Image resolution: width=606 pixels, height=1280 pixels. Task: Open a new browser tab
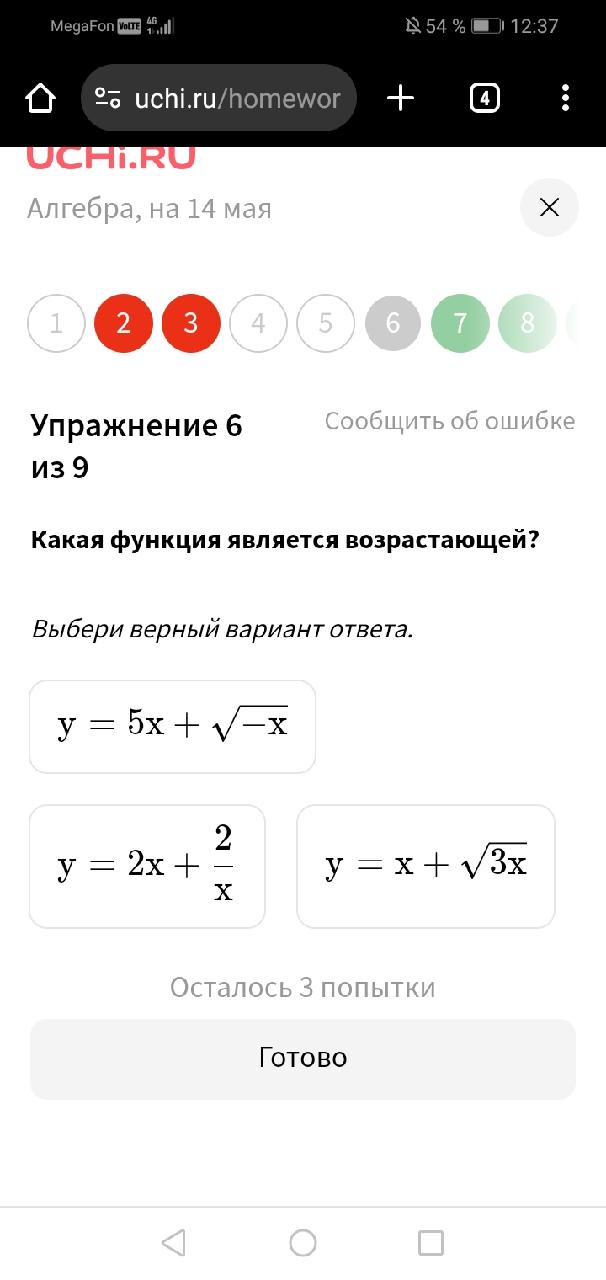pyautogui.click(x=400, y=98)
